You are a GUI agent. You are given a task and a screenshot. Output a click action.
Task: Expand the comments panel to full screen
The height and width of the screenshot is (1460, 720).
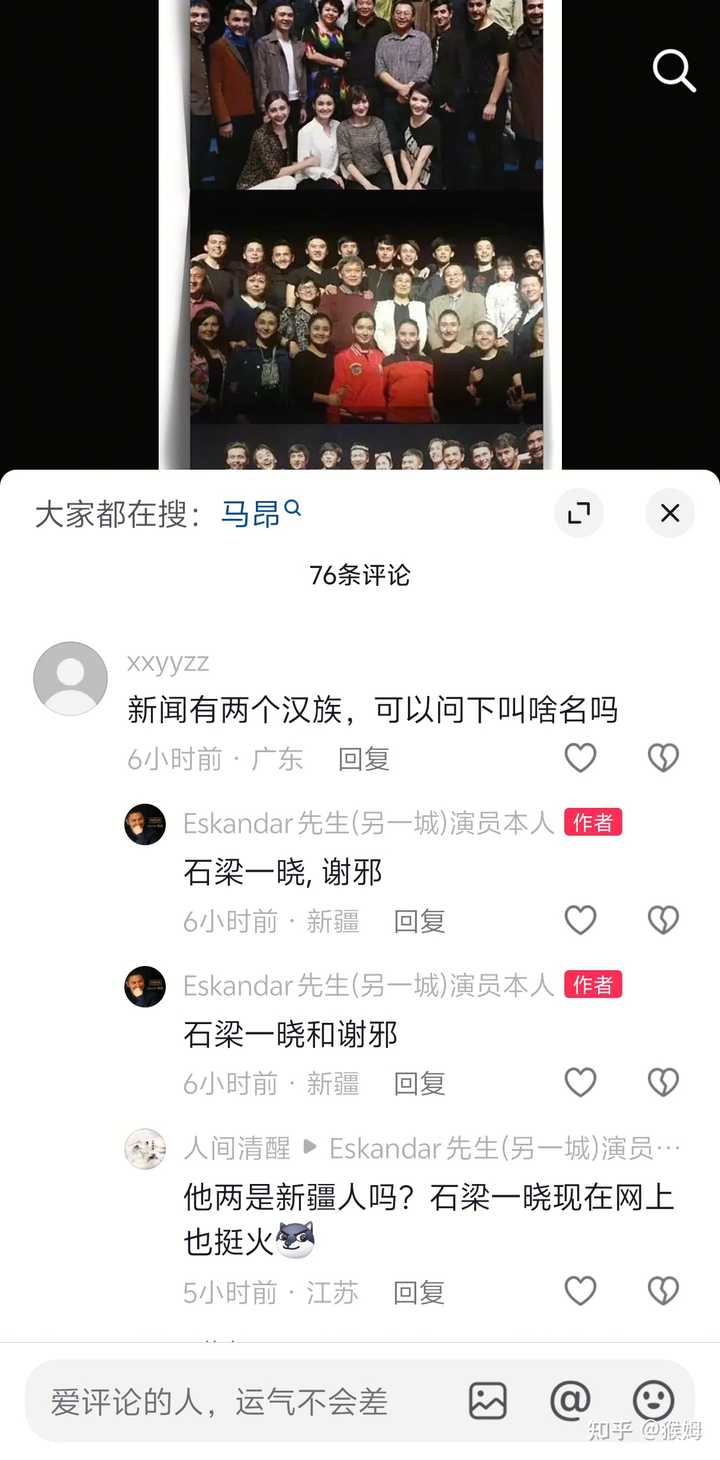tap(579, 514)
